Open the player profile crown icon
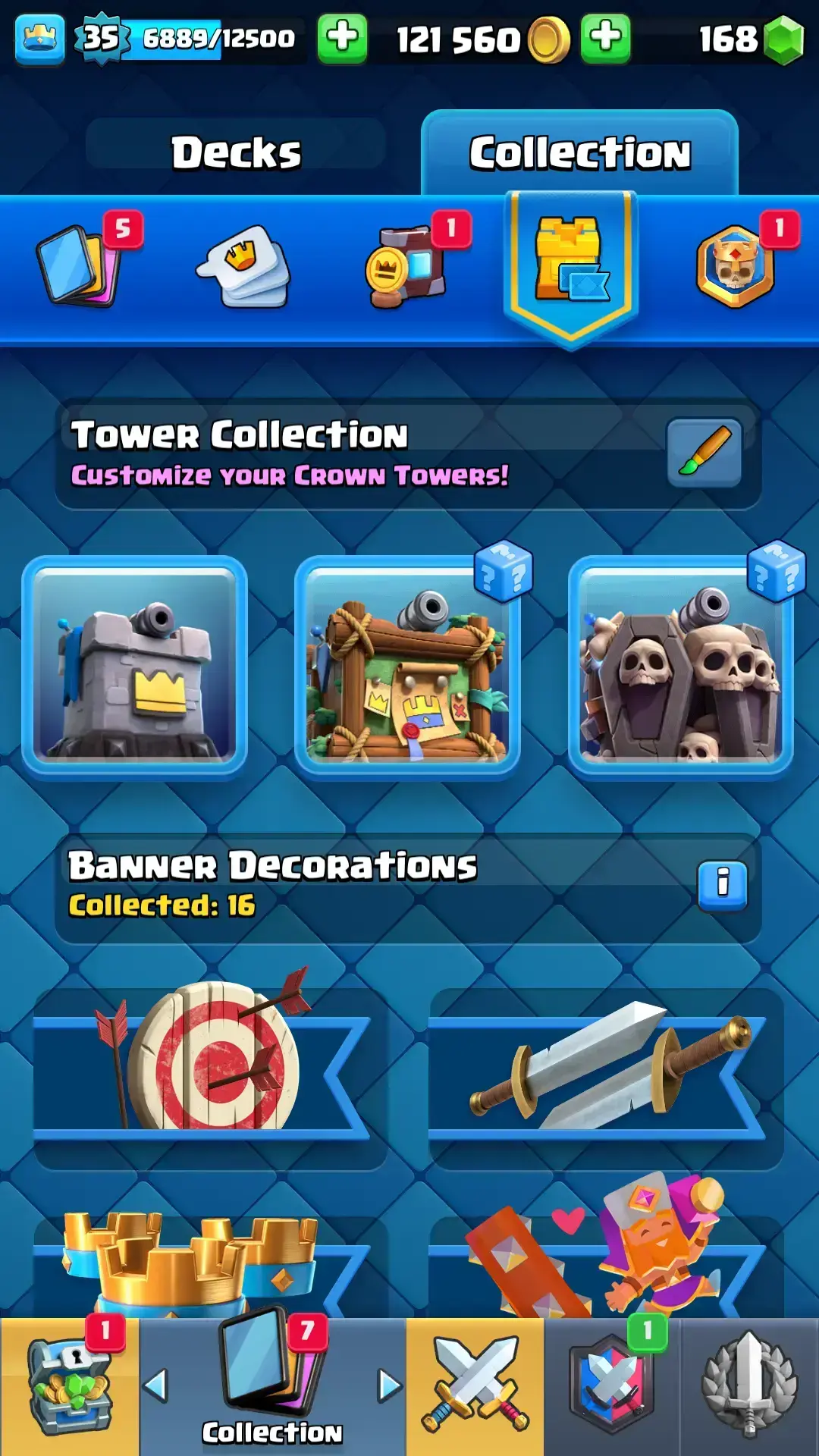The image size is (819, 1456). 39,39
